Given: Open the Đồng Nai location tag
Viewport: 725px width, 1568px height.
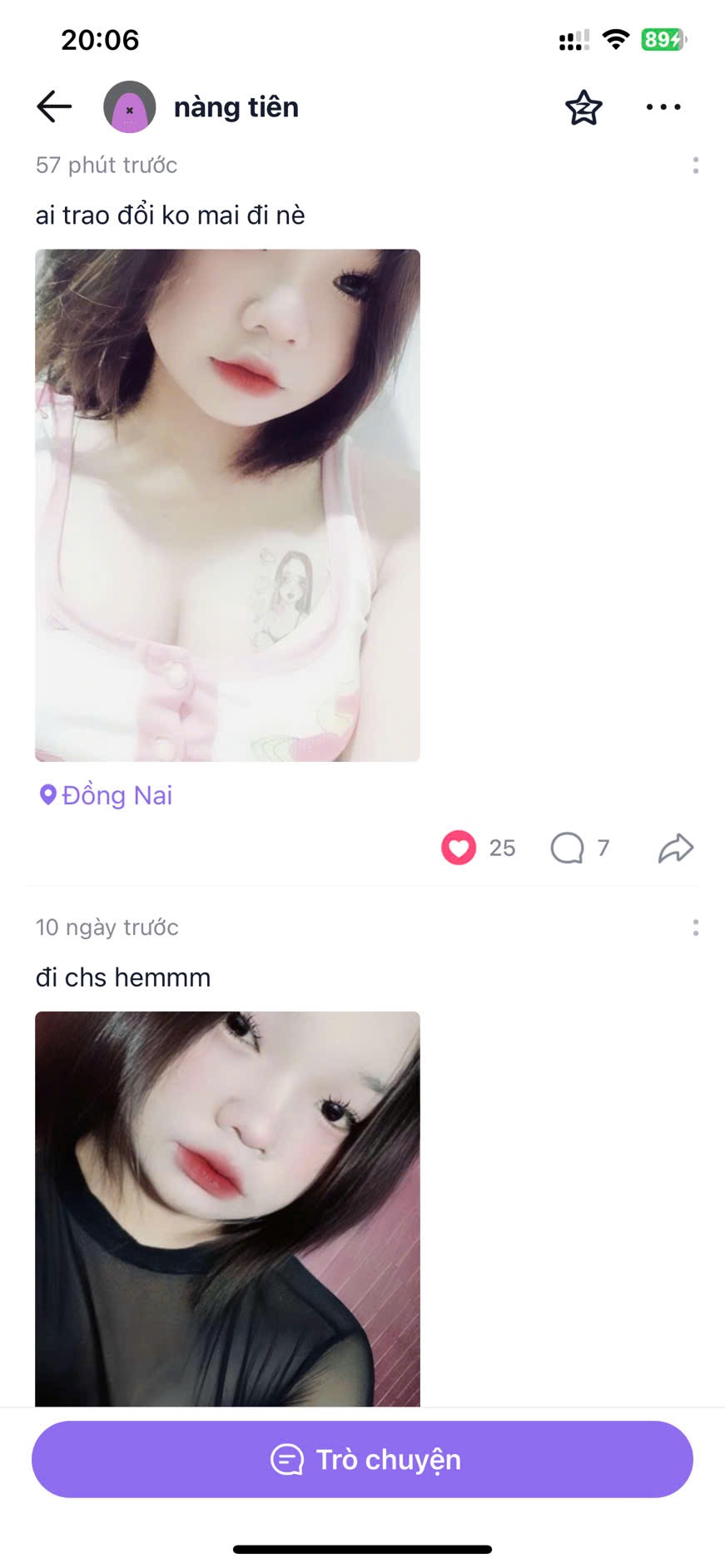Looking at the screenshot, I should point(107,795).
